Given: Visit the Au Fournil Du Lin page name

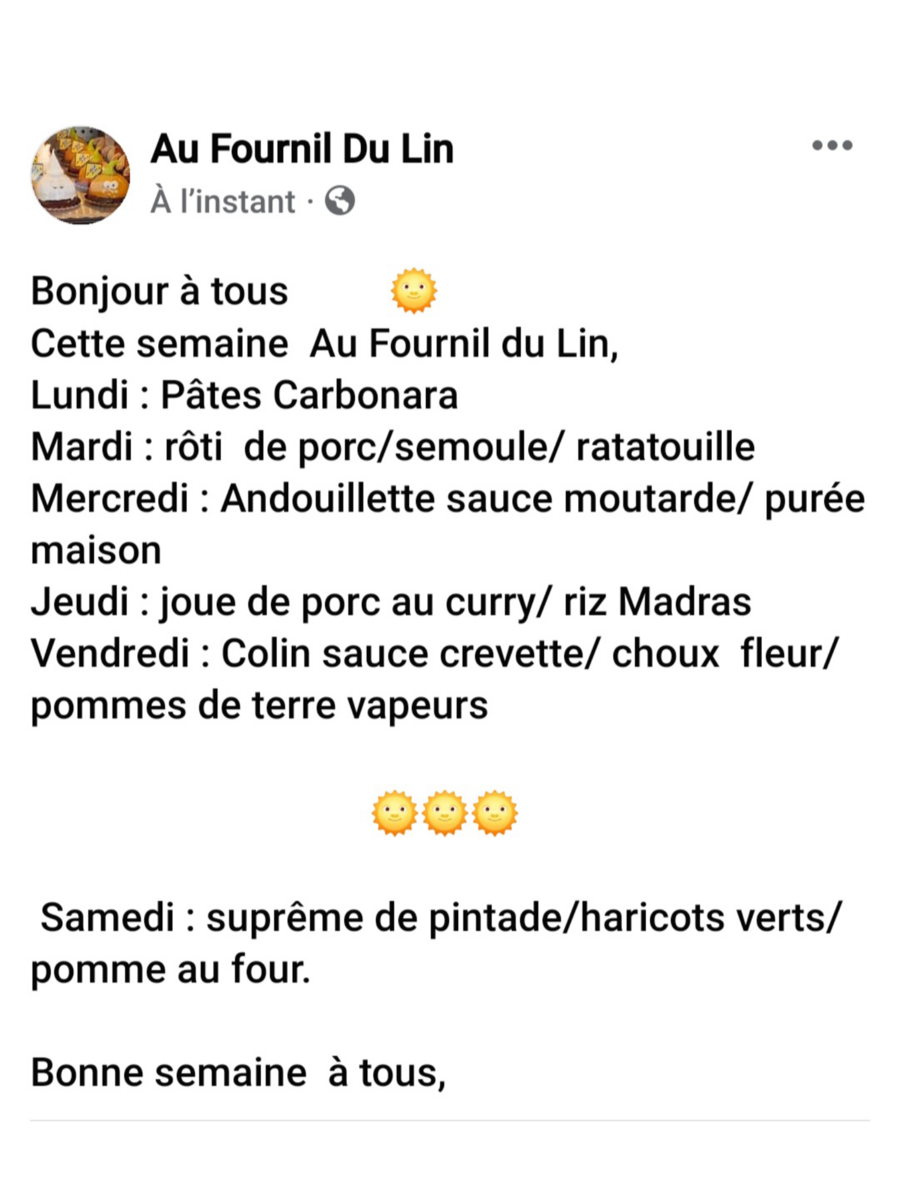Looking at the screenshot, I should (302, 149).
